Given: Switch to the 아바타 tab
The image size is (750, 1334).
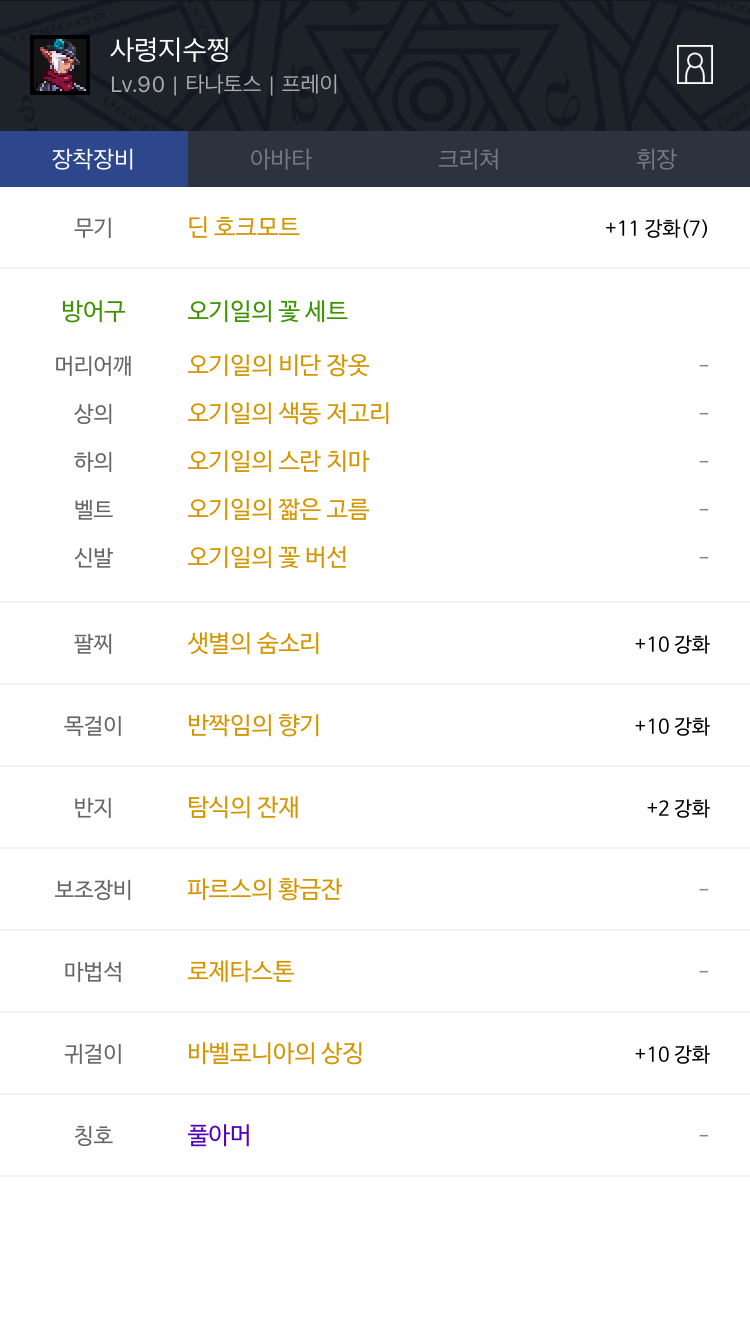Looking at the screenshot, I should (x=281, y=159).
